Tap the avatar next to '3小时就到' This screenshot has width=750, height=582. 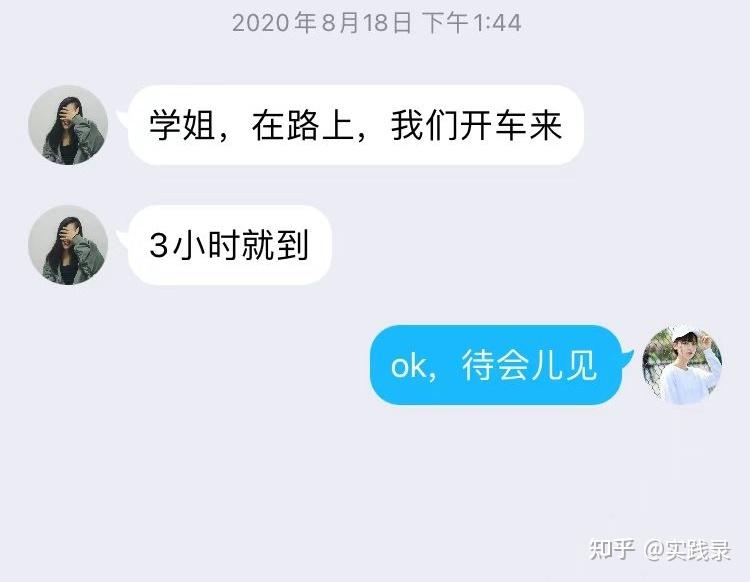point(68,245)
